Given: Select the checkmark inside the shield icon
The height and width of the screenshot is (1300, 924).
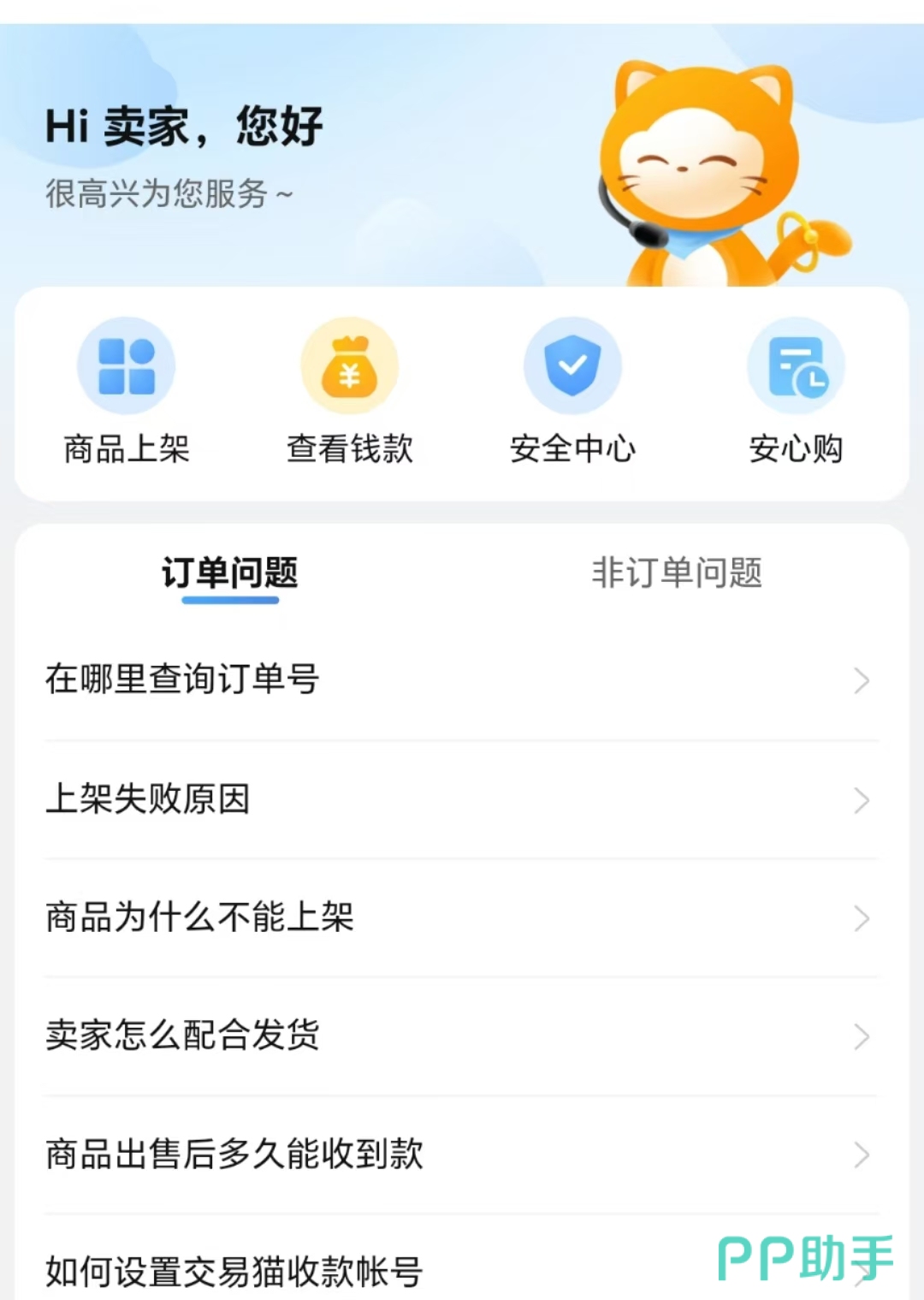Looking at the screenshot, I should click(572, 362).
